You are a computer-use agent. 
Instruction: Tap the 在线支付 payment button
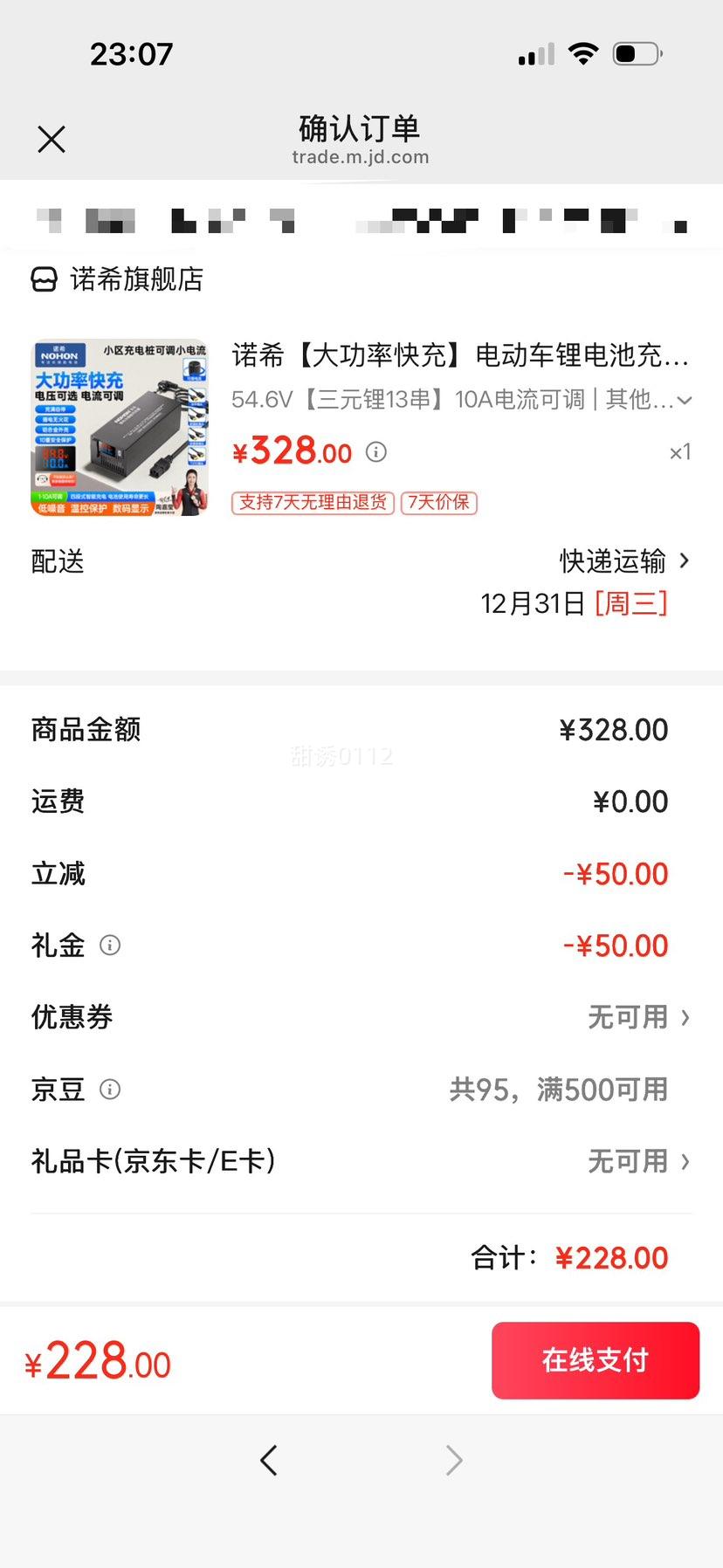click(595, 1360)
